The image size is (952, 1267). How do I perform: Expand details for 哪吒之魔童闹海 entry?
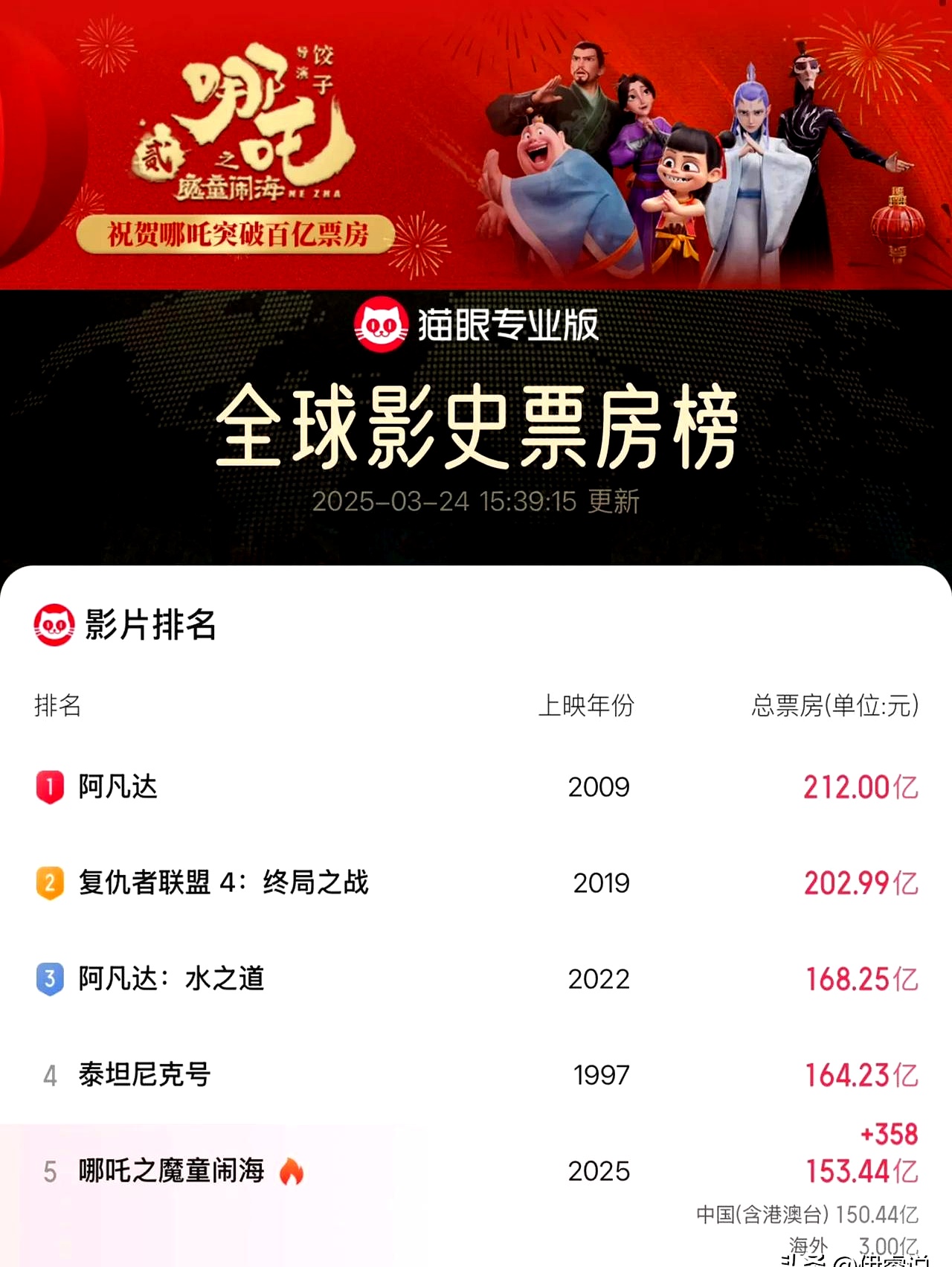coord(172,1170)
